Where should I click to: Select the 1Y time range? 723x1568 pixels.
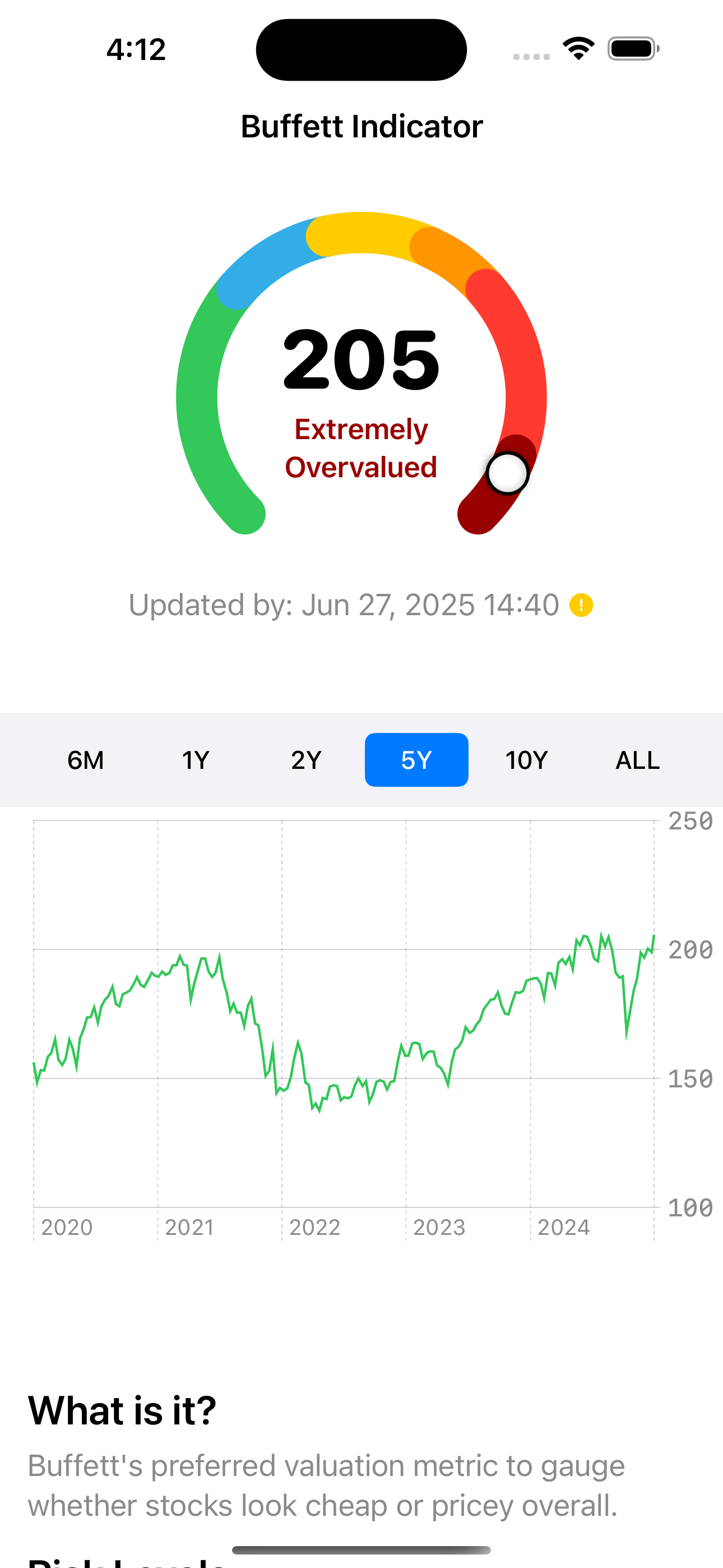coord(196,760)
